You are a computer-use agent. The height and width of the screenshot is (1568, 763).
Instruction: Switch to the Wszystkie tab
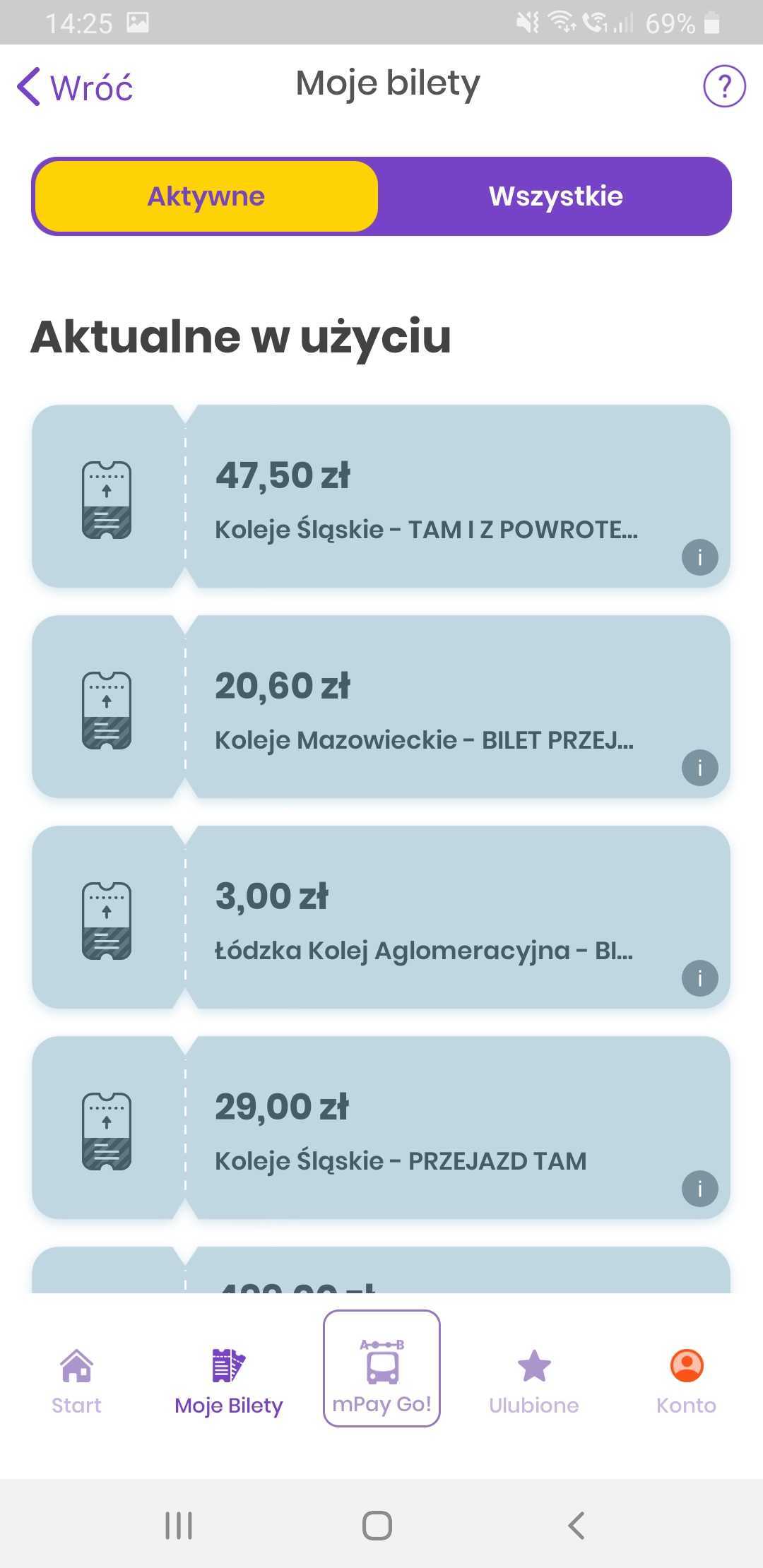(x=555, y=196)
